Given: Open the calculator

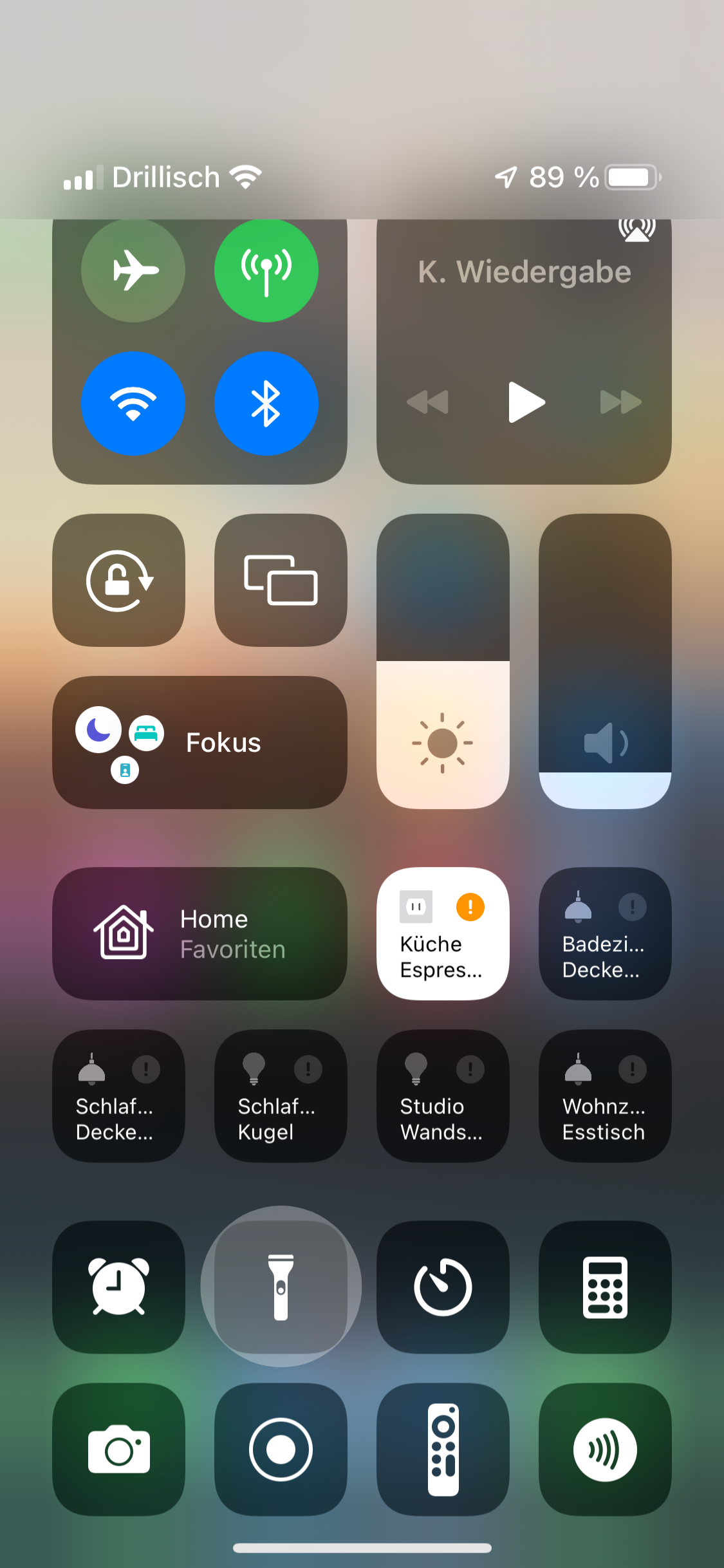Looking at the screenshot, I should click(605, 1287).
